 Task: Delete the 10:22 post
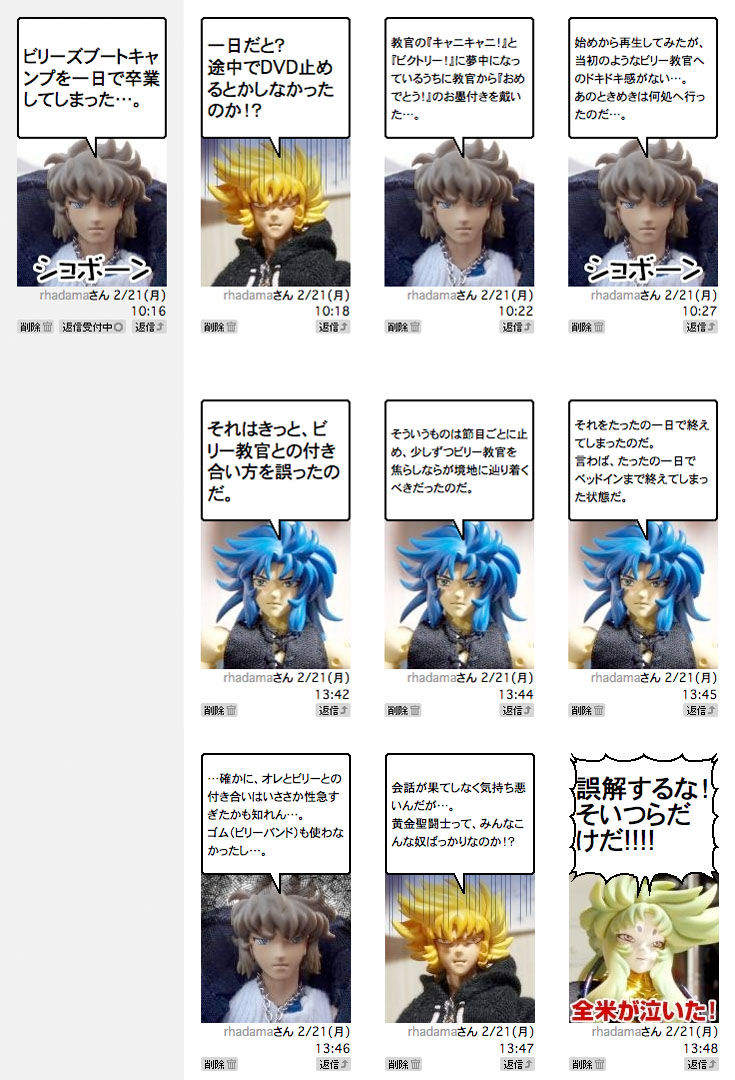coord(404,327)
